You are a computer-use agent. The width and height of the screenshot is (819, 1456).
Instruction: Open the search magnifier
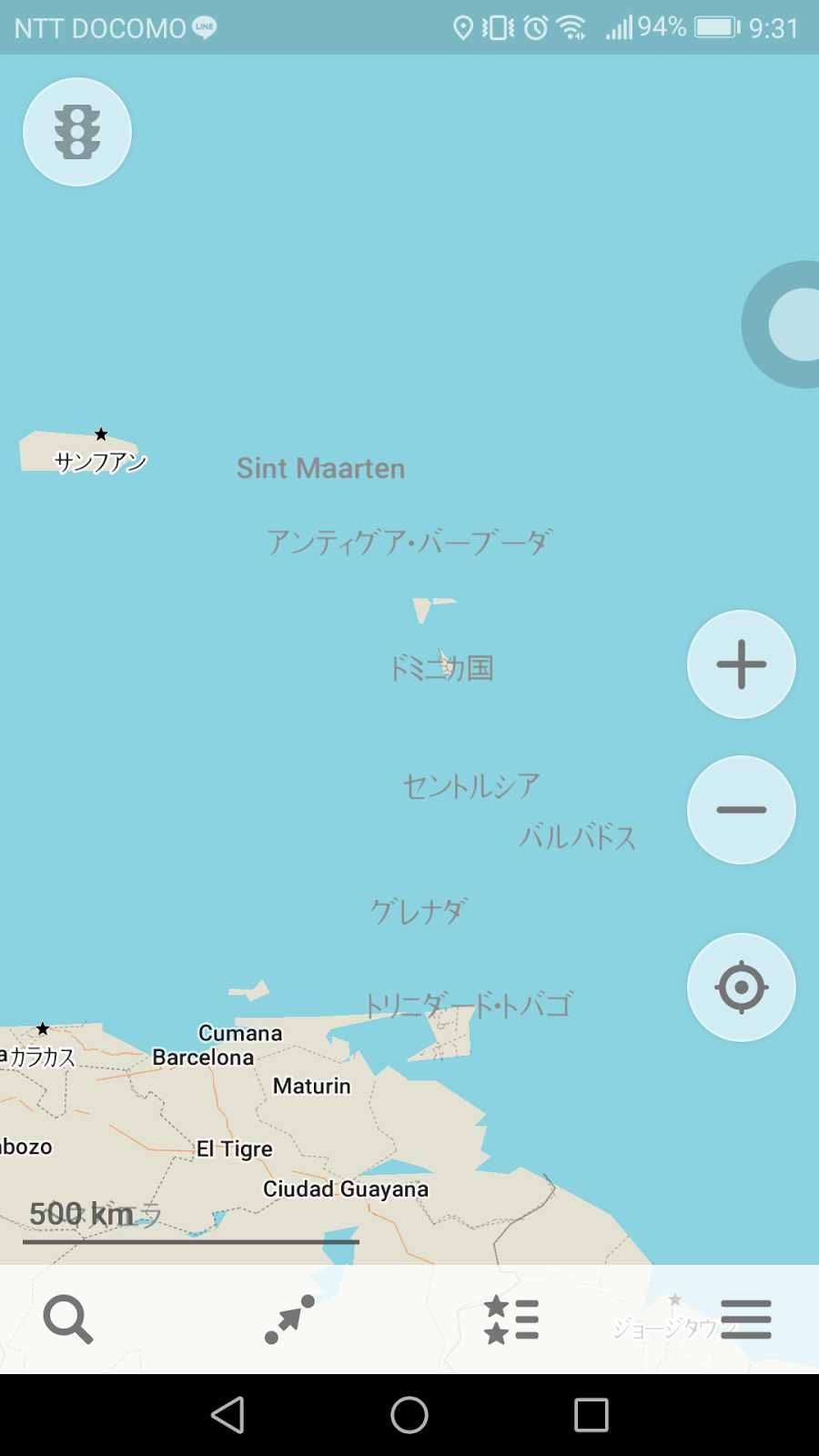tap(68, 1319)
